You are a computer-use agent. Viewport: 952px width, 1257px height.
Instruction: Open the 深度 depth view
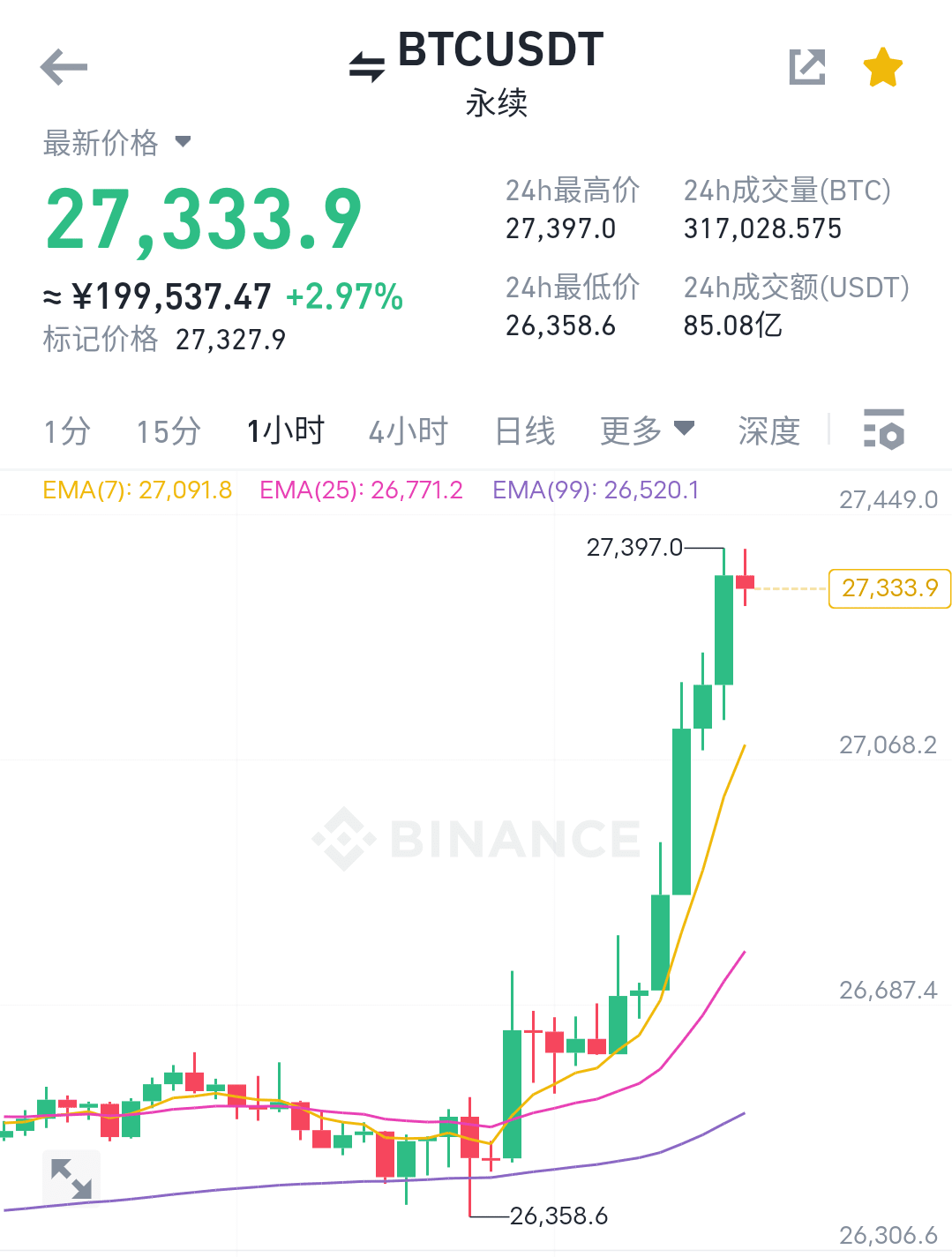pyautogui.click(x=767, y=431)
